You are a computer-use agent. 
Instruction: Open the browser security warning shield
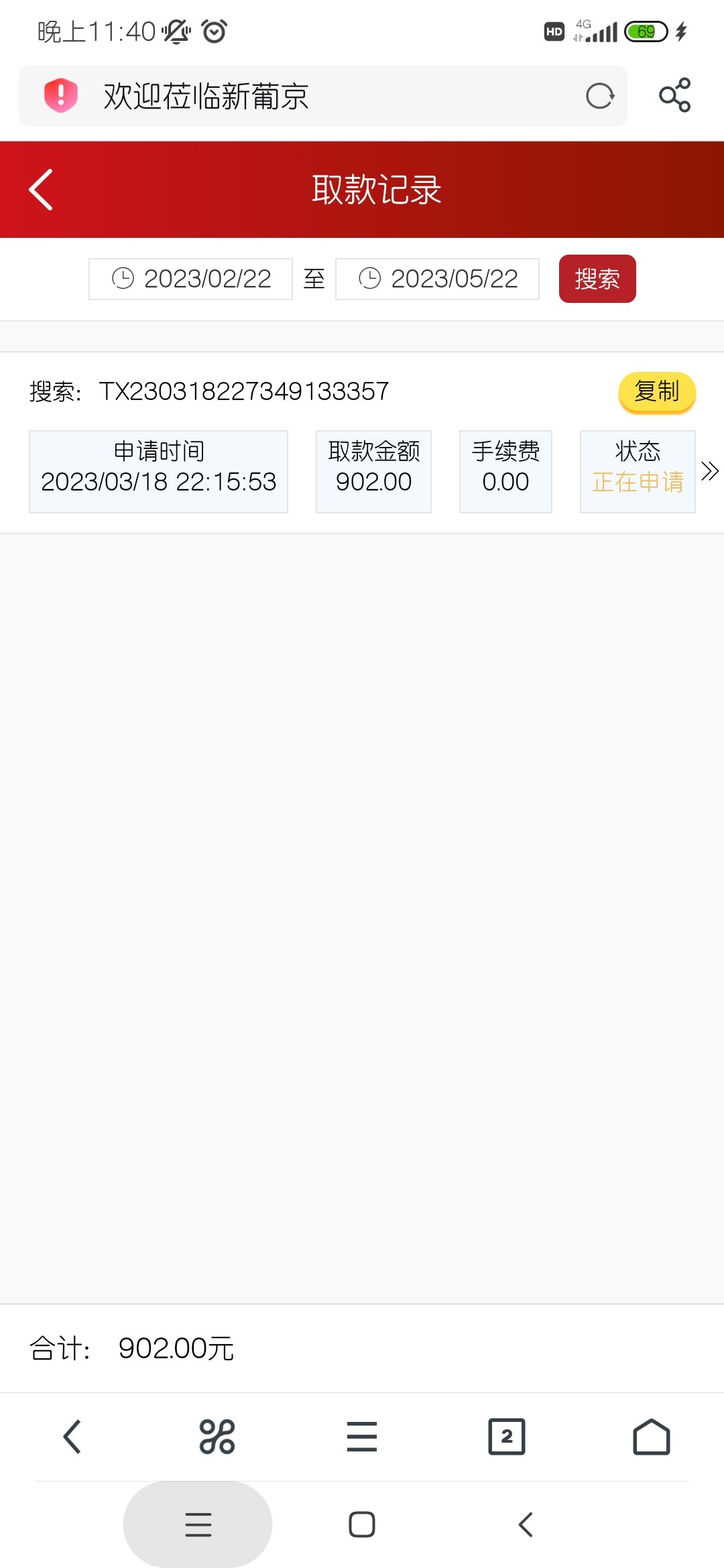point(61,95)
